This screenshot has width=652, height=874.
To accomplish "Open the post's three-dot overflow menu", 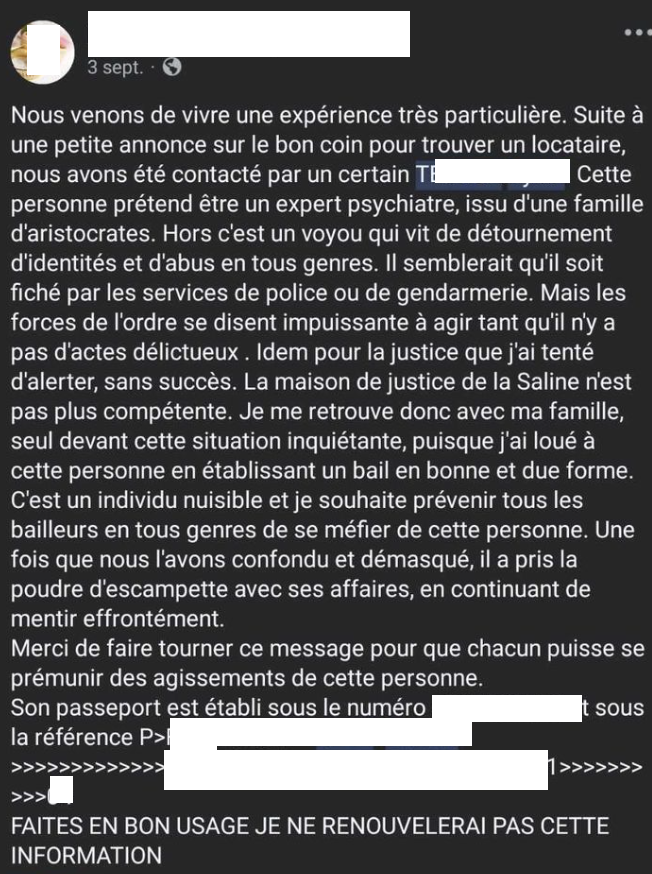I will pos(636,32).
